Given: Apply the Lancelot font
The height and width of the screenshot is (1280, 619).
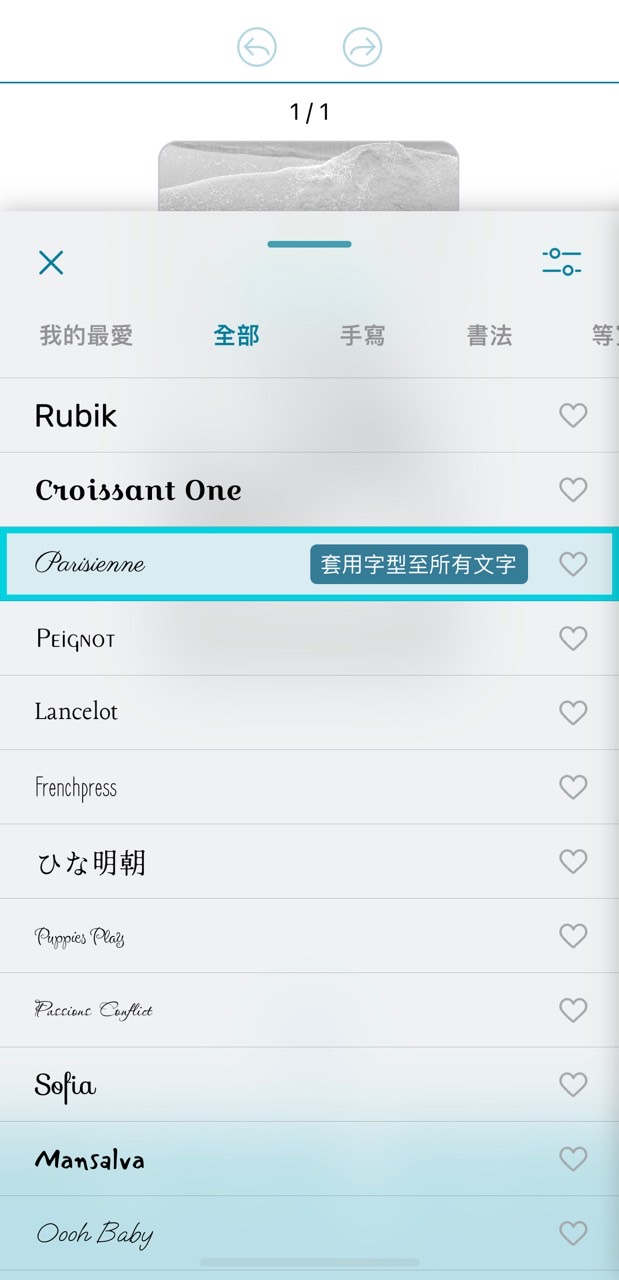Looking at the screenshot, I should [77, 712].
